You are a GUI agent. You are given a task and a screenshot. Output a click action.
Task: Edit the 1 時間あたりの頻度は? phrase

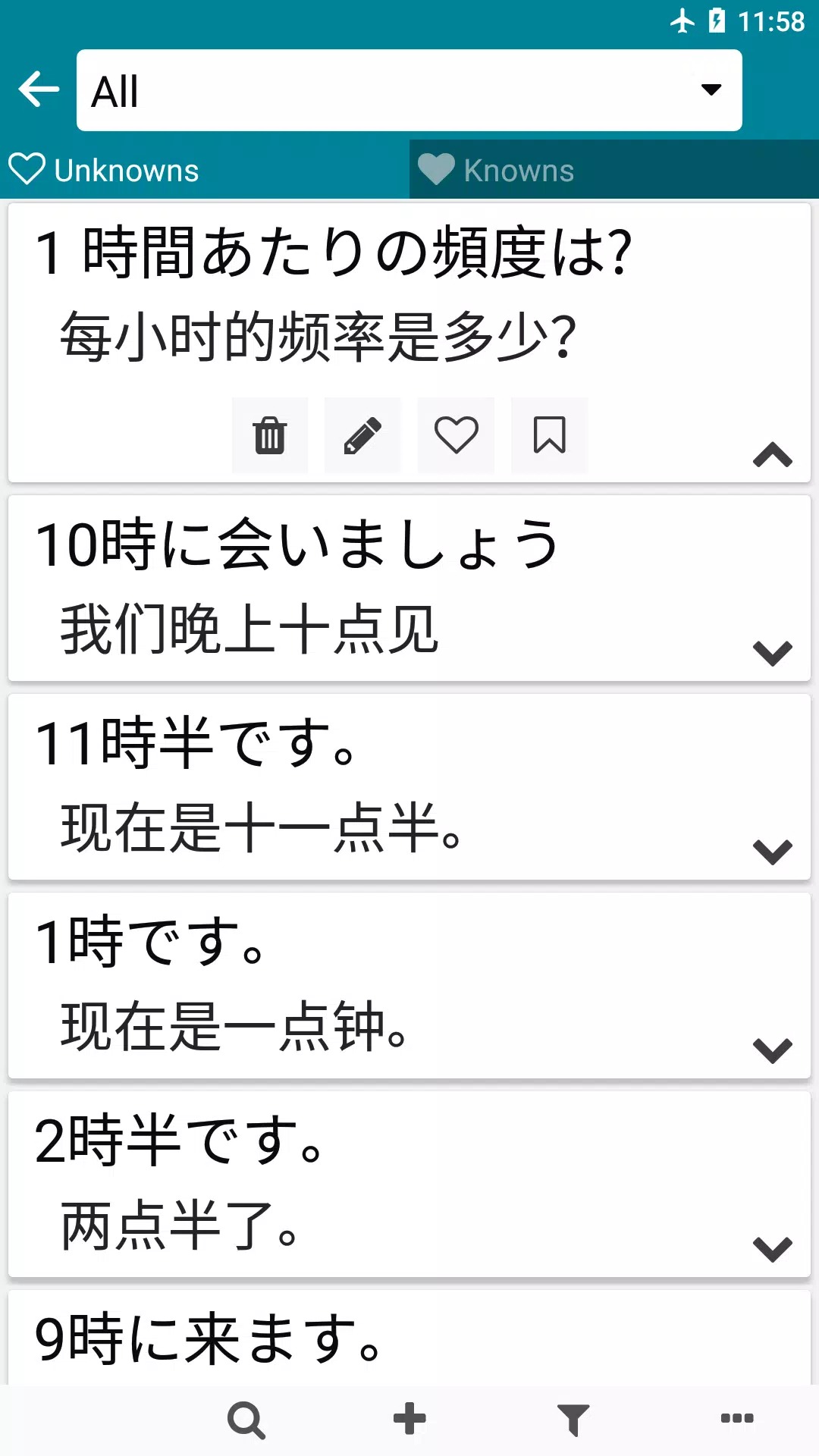pos(362,435)
